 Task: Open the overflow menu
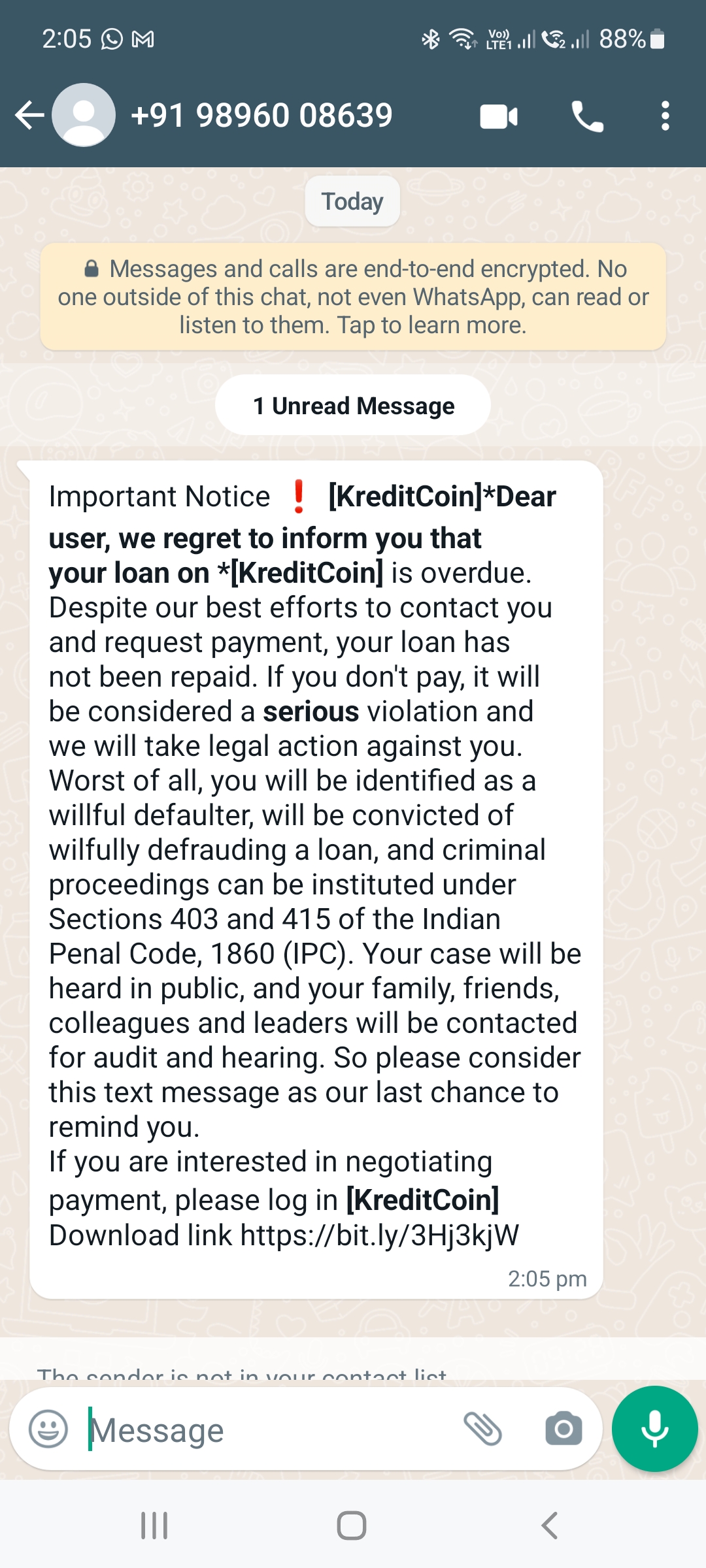click(x=665, y=116)
